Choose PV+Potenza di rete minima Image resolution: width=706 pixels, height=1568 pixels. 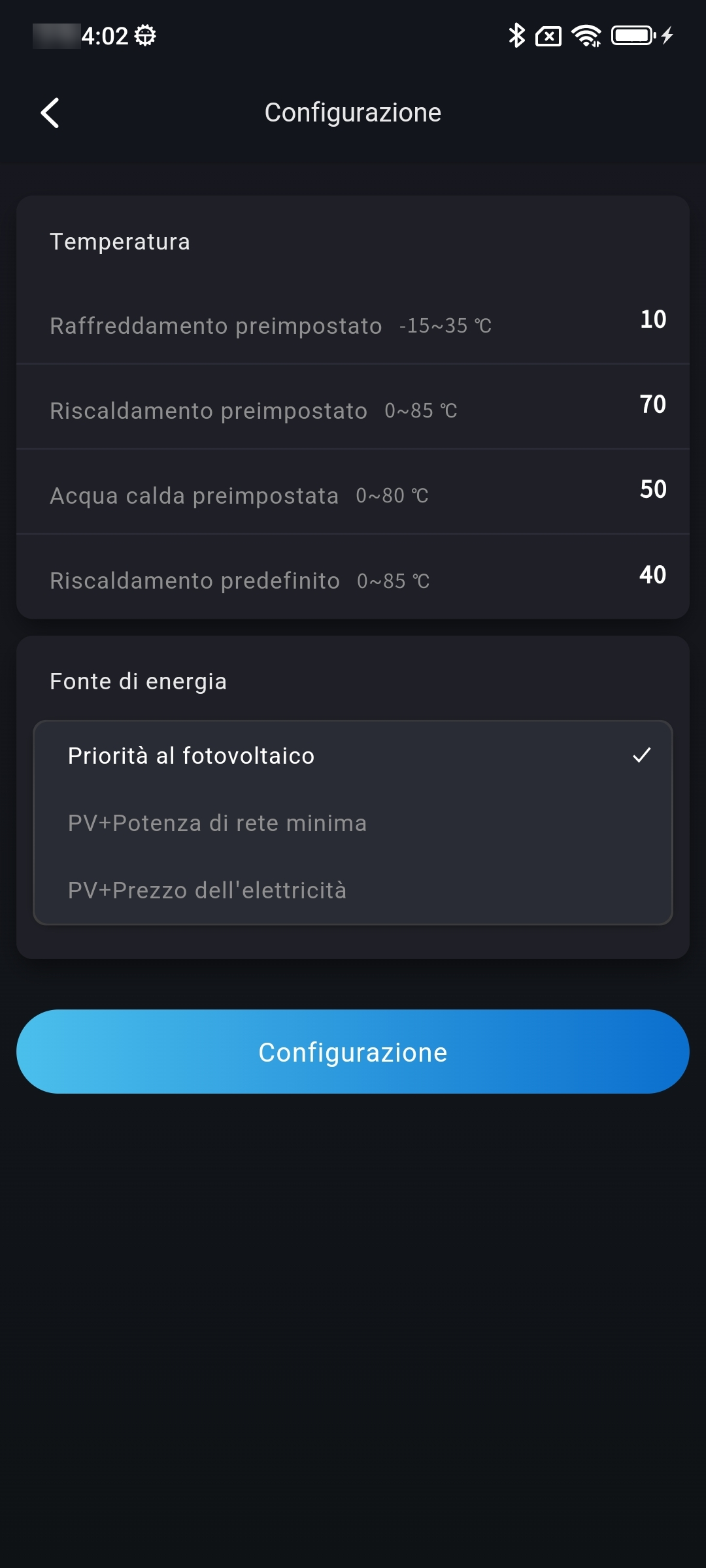tap(353, 823)
